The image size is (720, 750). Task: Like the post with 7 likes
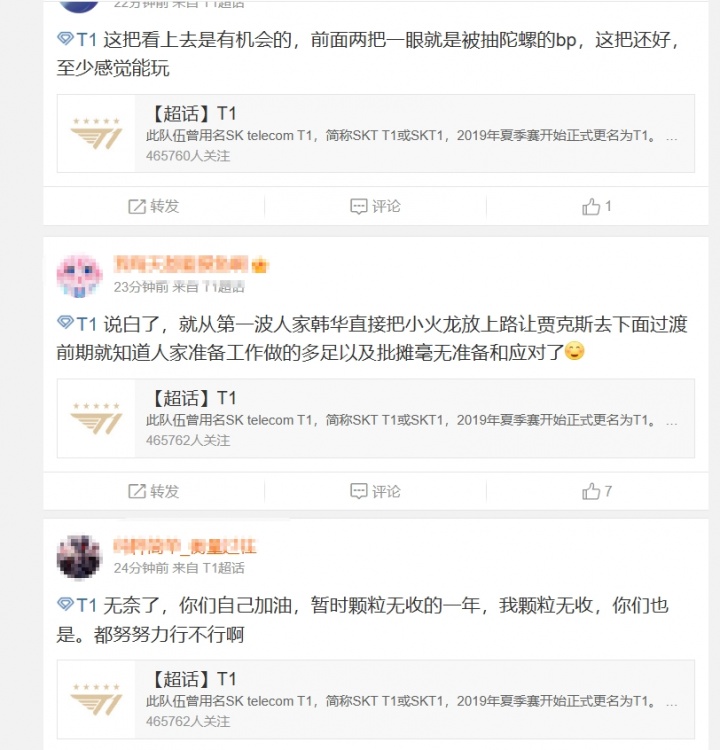596,491
